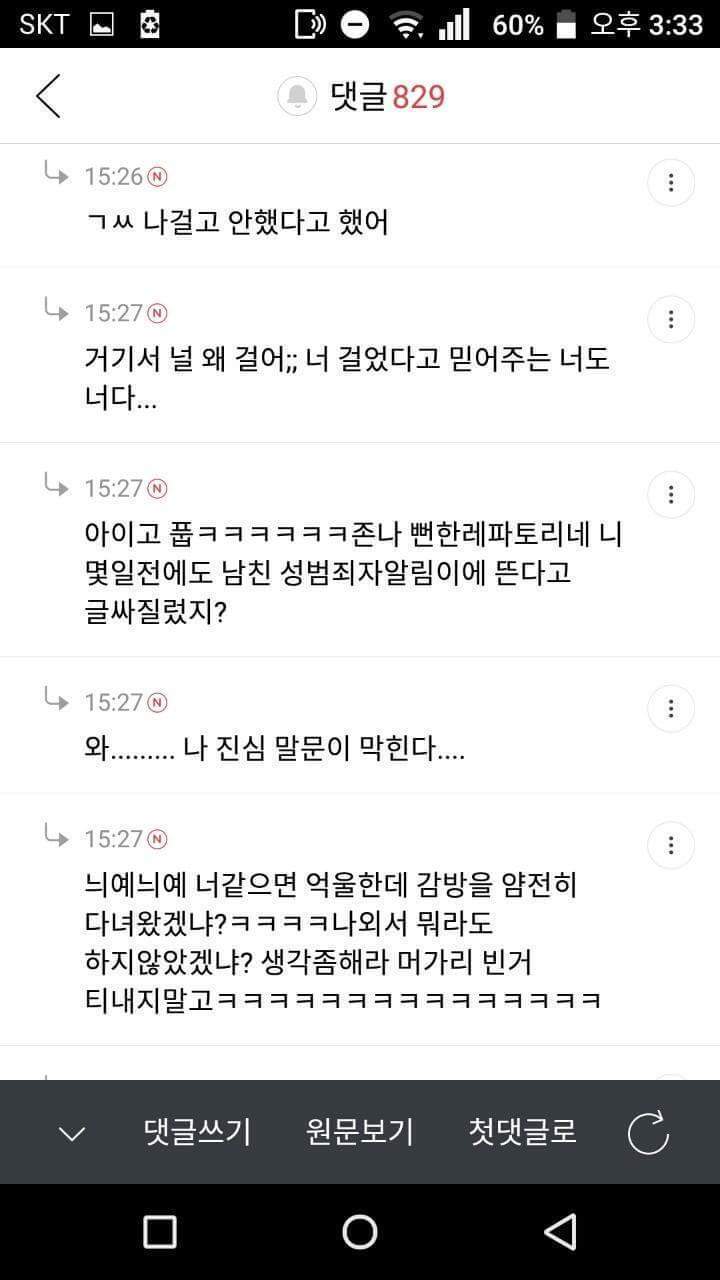This screenshot has height=1280, width=720.
Task: Open 원문보기 to view the original post
Action: [360, 1133]
